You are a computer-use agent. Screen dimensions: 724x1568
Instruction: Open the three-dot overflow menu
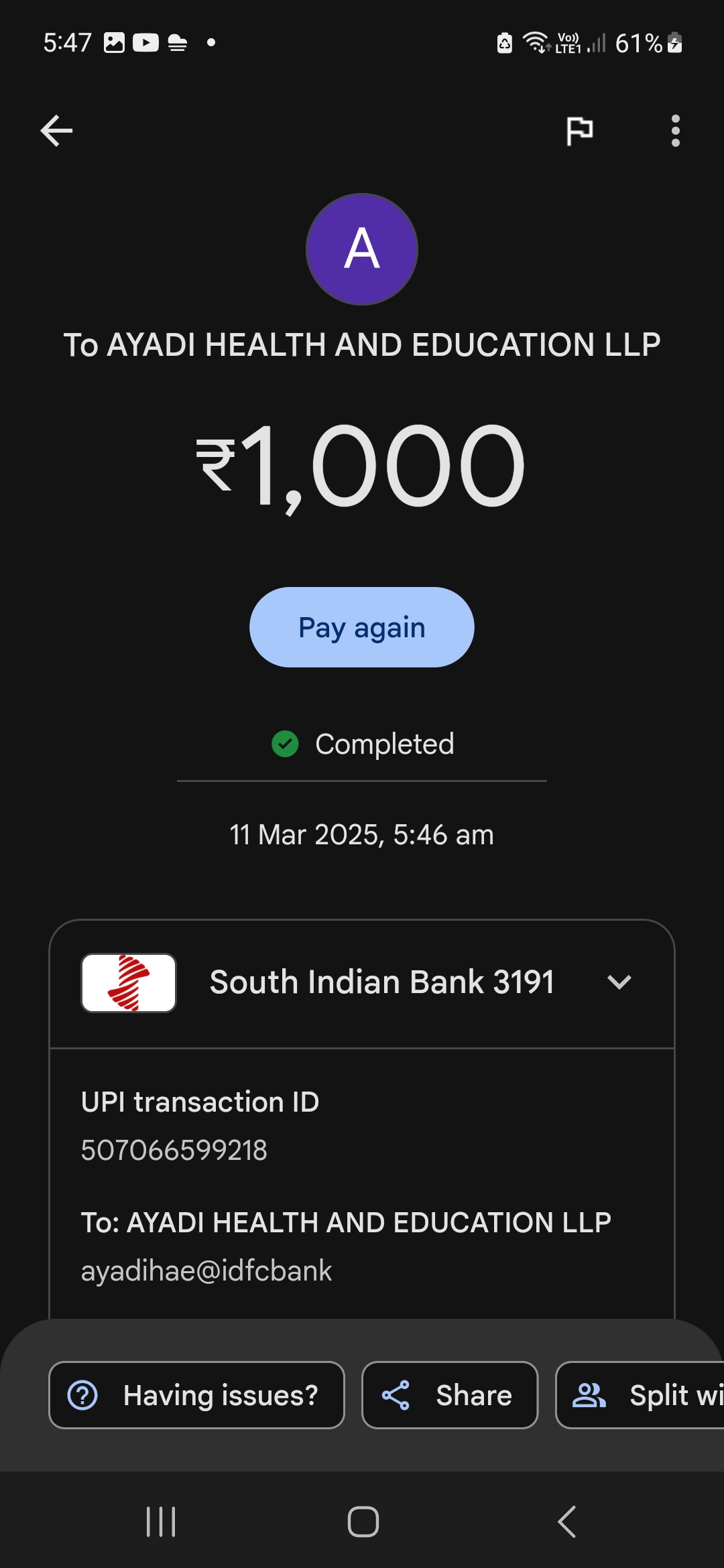pyautogui.click(x=675, y=130)
